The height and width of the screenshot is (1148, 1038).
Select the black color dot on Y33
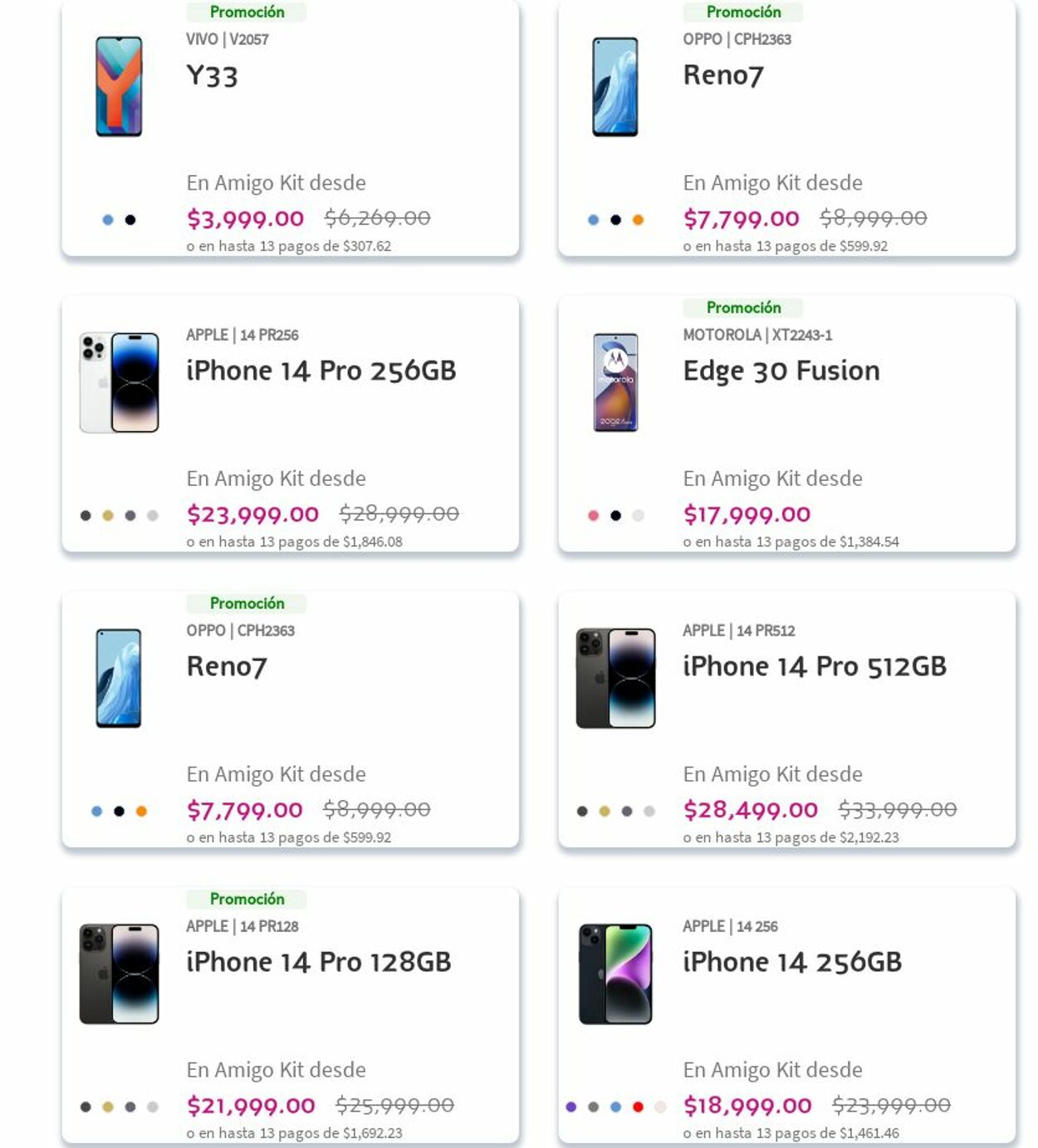(x=130, y=220)
